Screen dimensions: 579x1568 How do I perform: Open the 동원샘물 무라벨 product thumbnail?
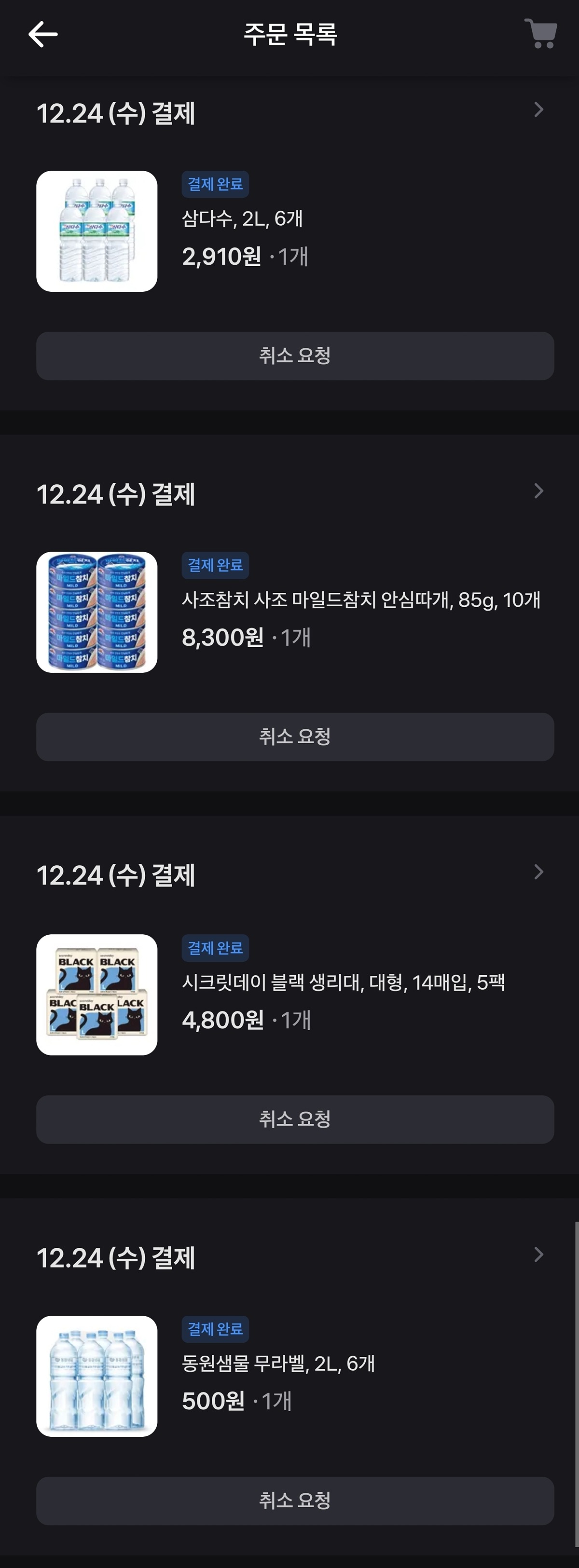click(x=97, y=1376)
